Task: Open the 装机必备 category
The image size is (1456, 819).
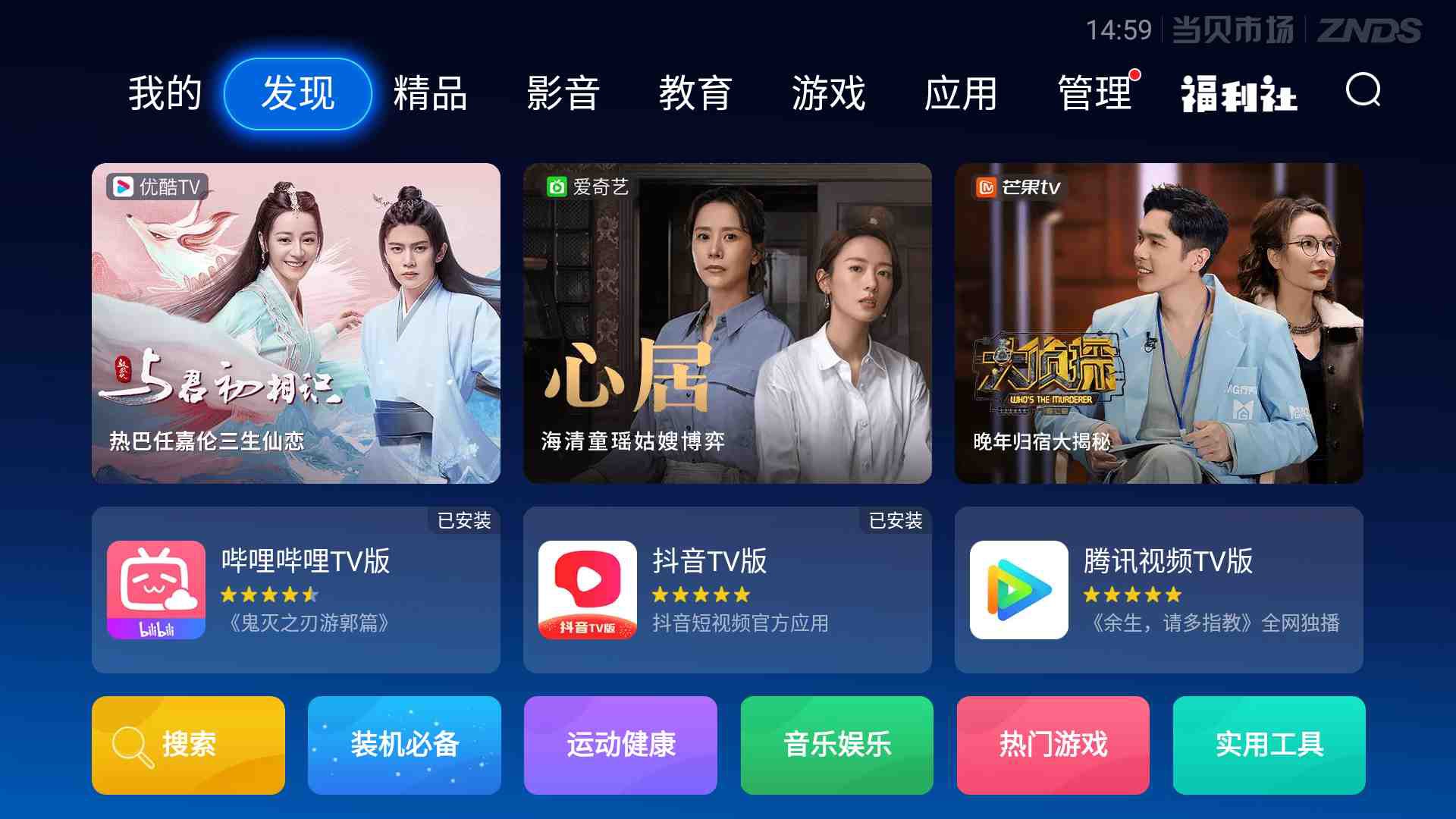Action: point(404,745)
